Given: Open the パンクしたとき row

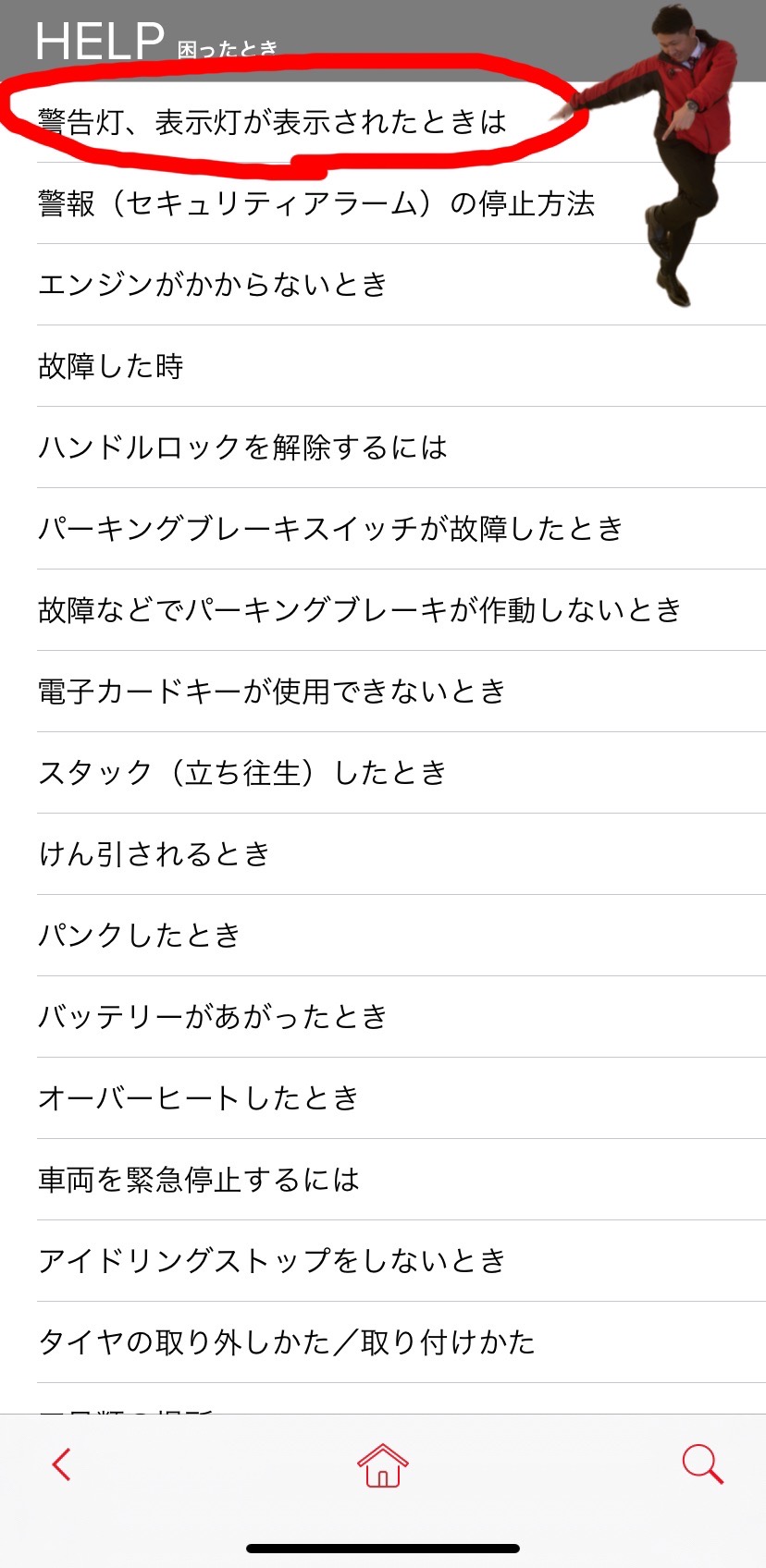Looking at the screenshot, I should pos(383,936).
